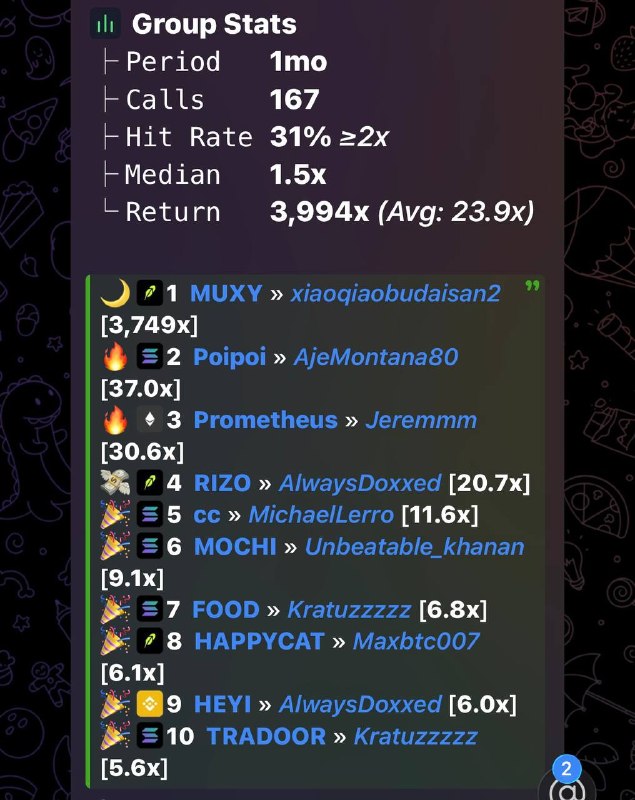The image size is (635, 800).
Task: Tap the MichaelLerro username link
Action: (321, 514)
